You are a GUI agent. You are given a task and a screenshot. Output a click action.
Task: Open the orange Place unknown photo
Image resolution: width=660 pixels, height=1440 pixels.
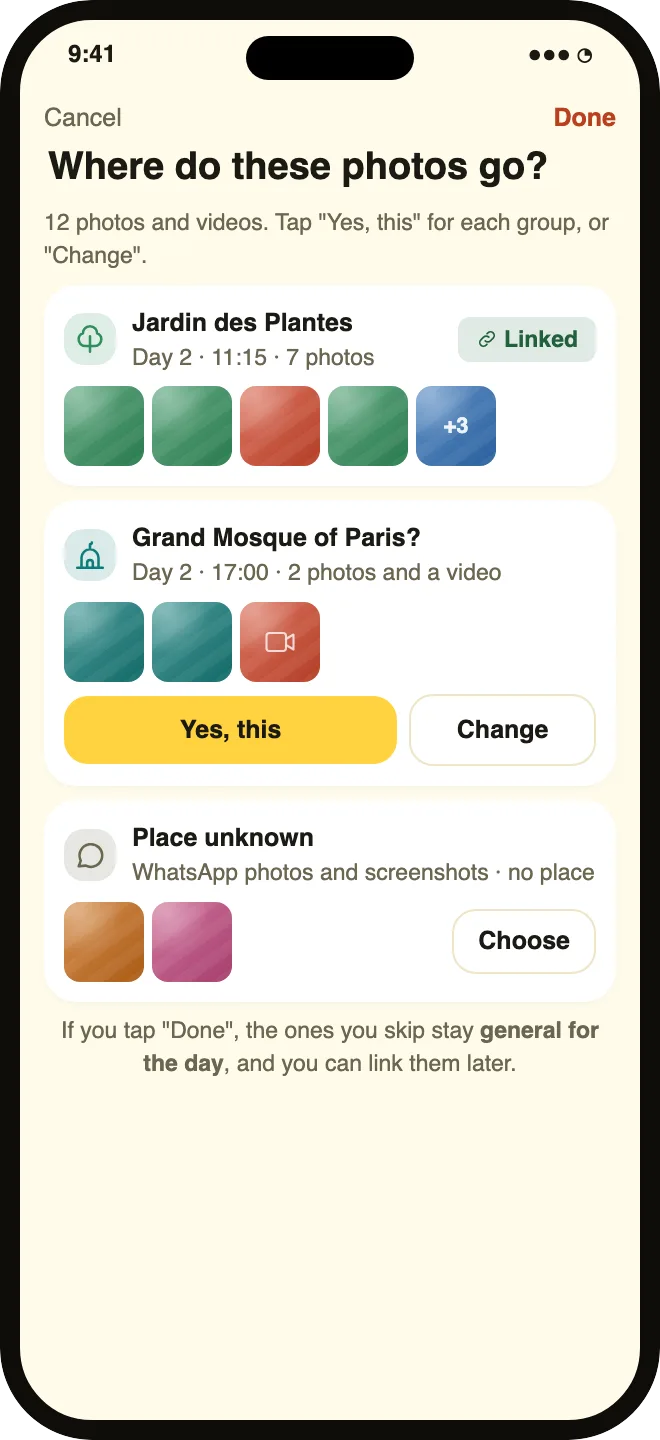point(104,942)
